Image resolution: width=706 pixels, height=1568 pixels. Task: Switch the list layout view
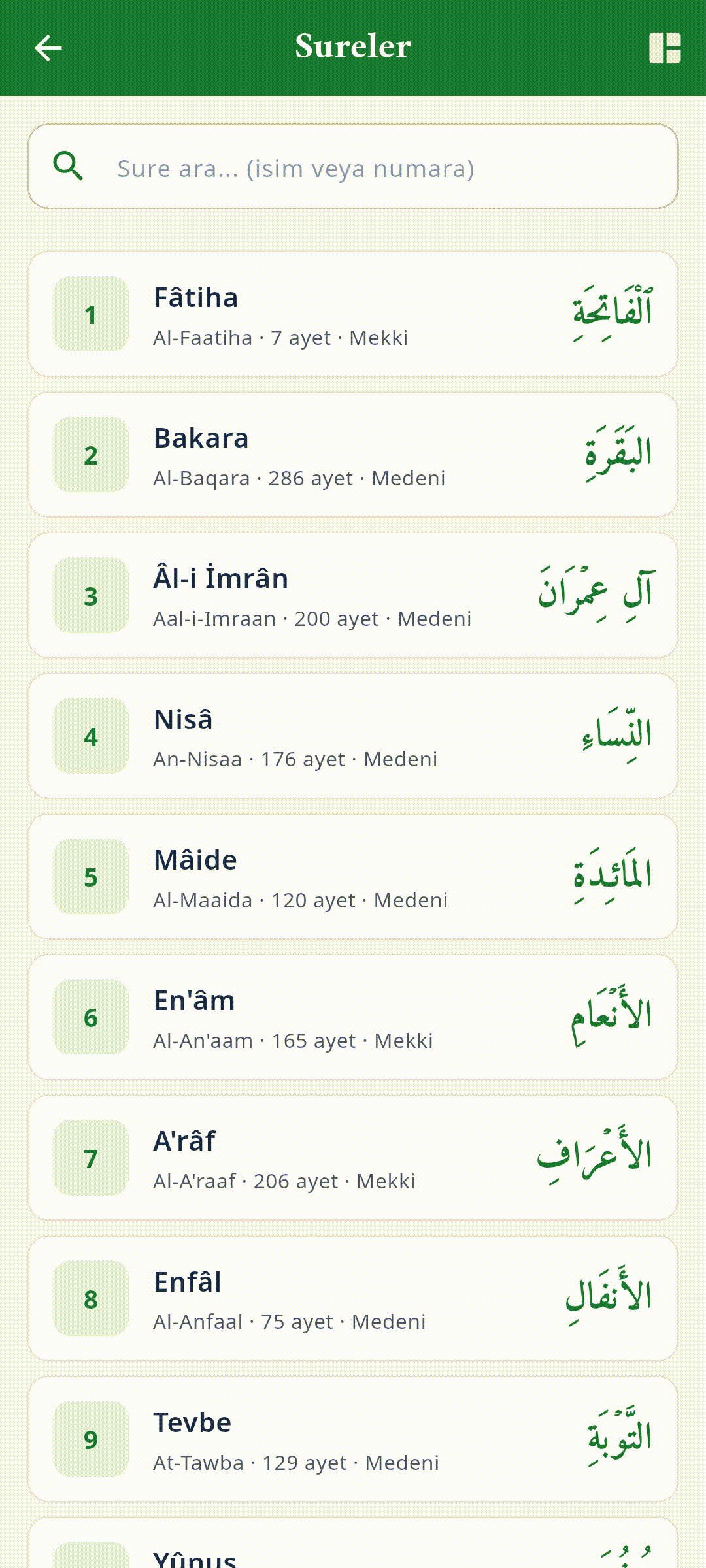pyautogui.click(x=664, y=48)
